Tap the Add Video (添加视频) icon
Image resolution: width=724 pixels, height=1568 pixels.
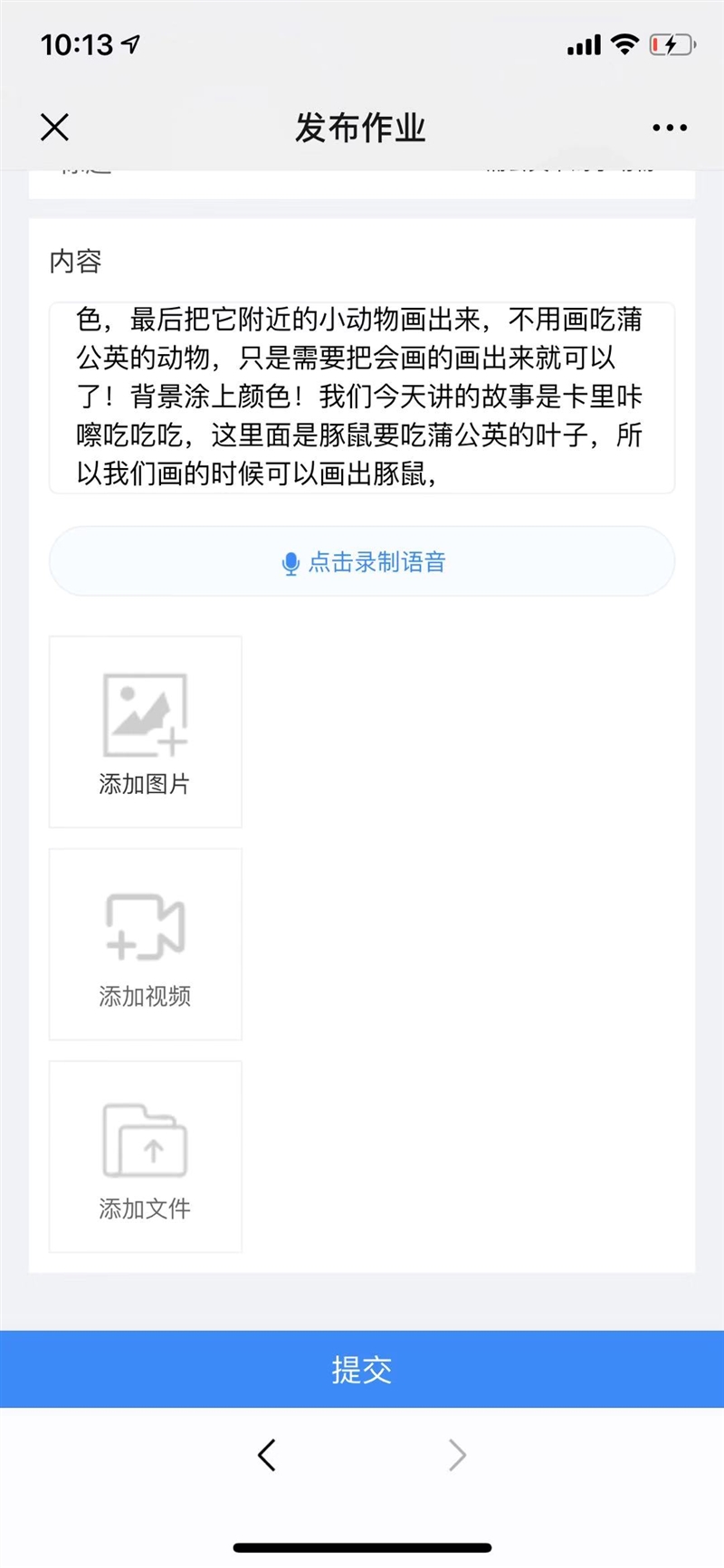(x=145, y=925)
